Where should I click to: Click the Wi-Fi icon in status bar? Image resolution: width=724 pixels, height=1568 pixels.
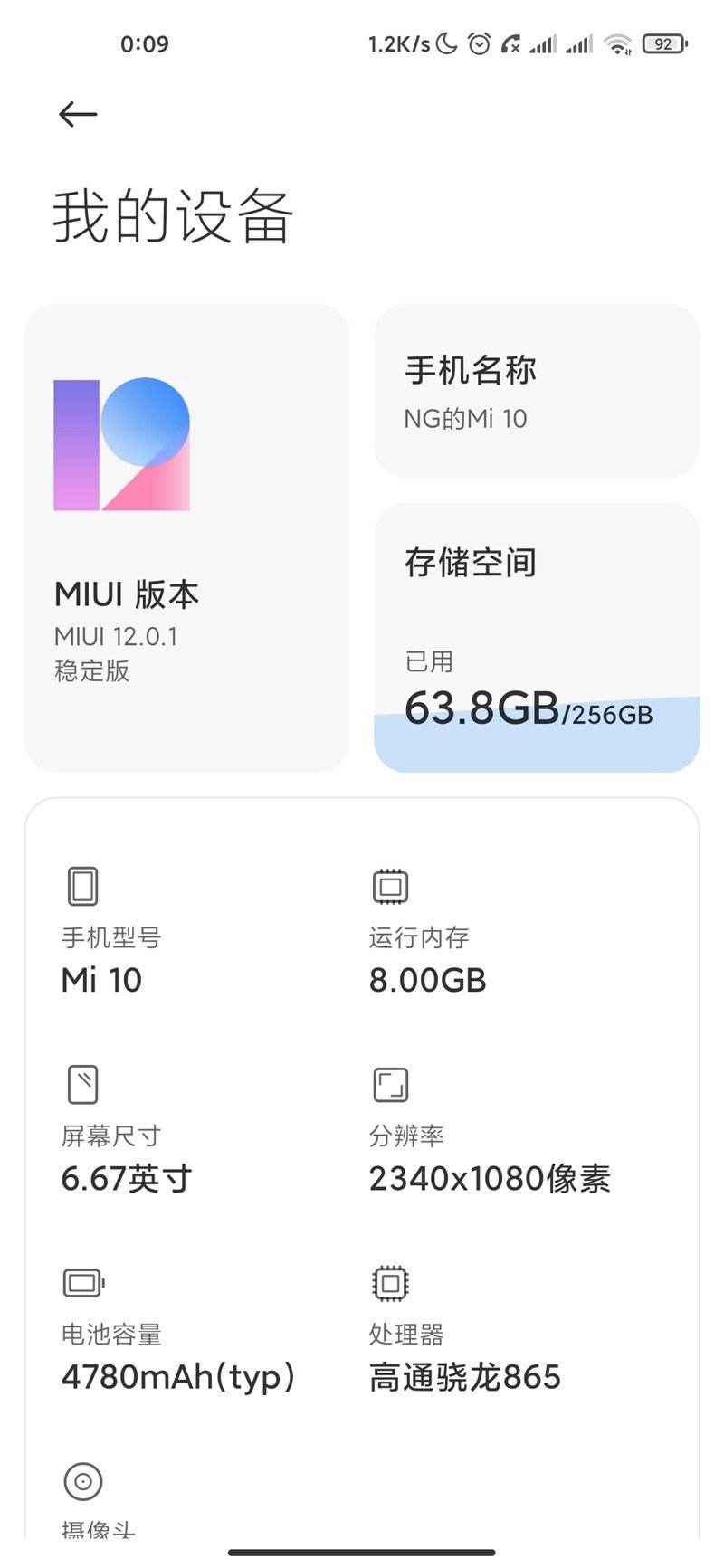tap(619, 43)
